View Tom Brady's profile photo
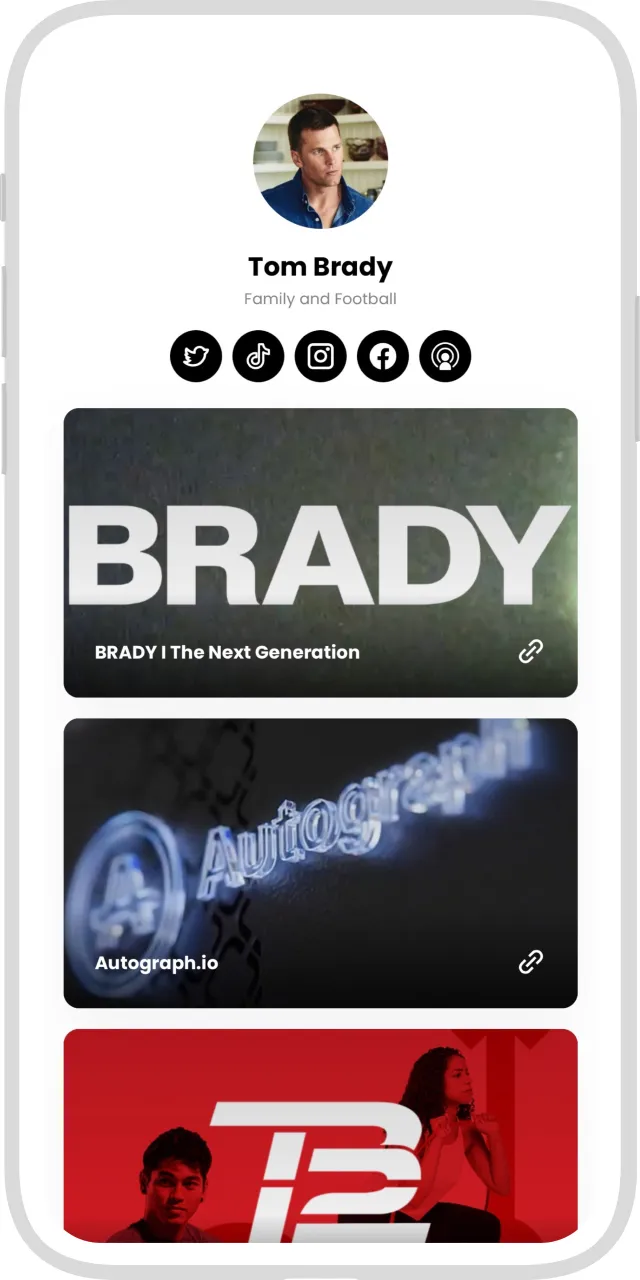The image size is (640, 1280). tap(320, 161)
